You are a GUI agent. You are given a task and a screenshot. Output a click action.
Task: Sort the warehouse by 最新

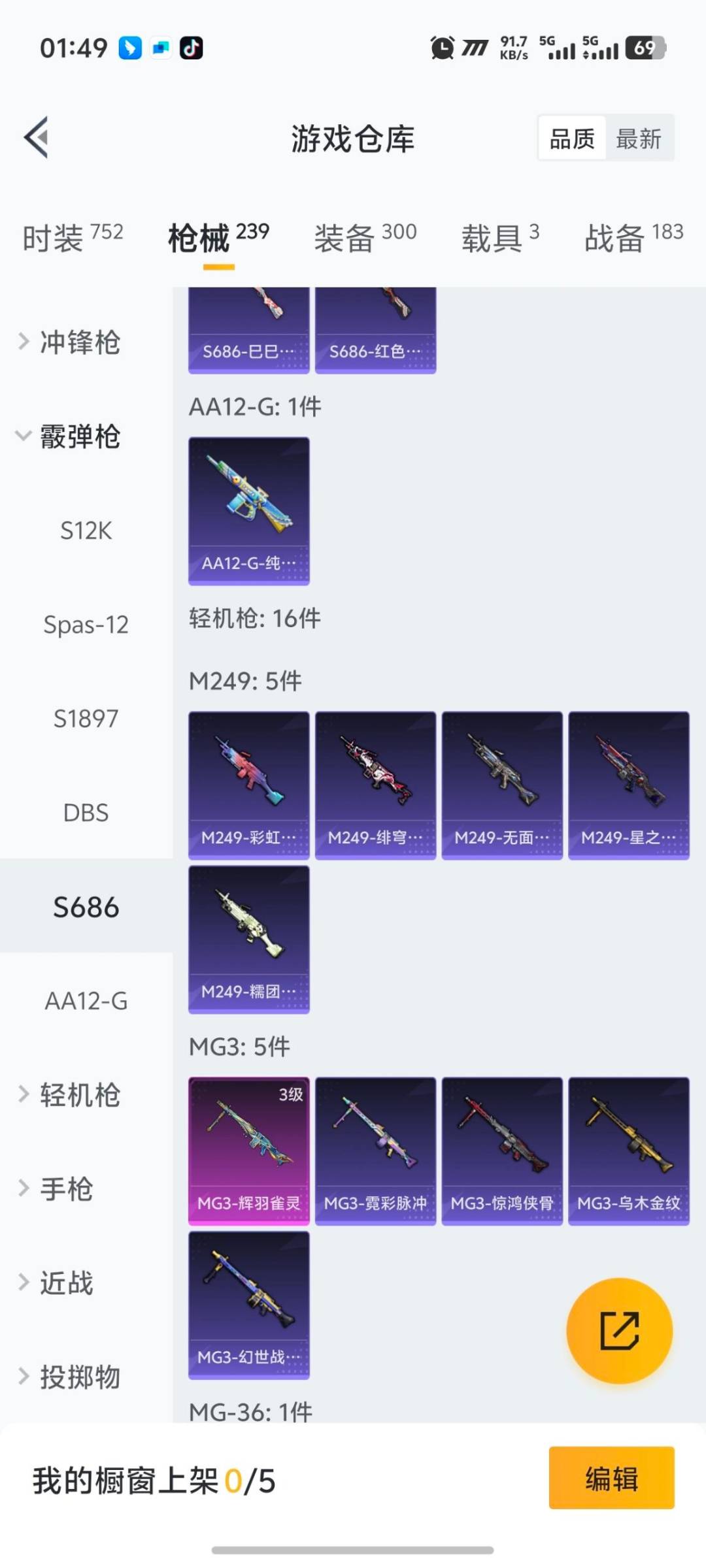pyautogui.click(x=639, y=139)
